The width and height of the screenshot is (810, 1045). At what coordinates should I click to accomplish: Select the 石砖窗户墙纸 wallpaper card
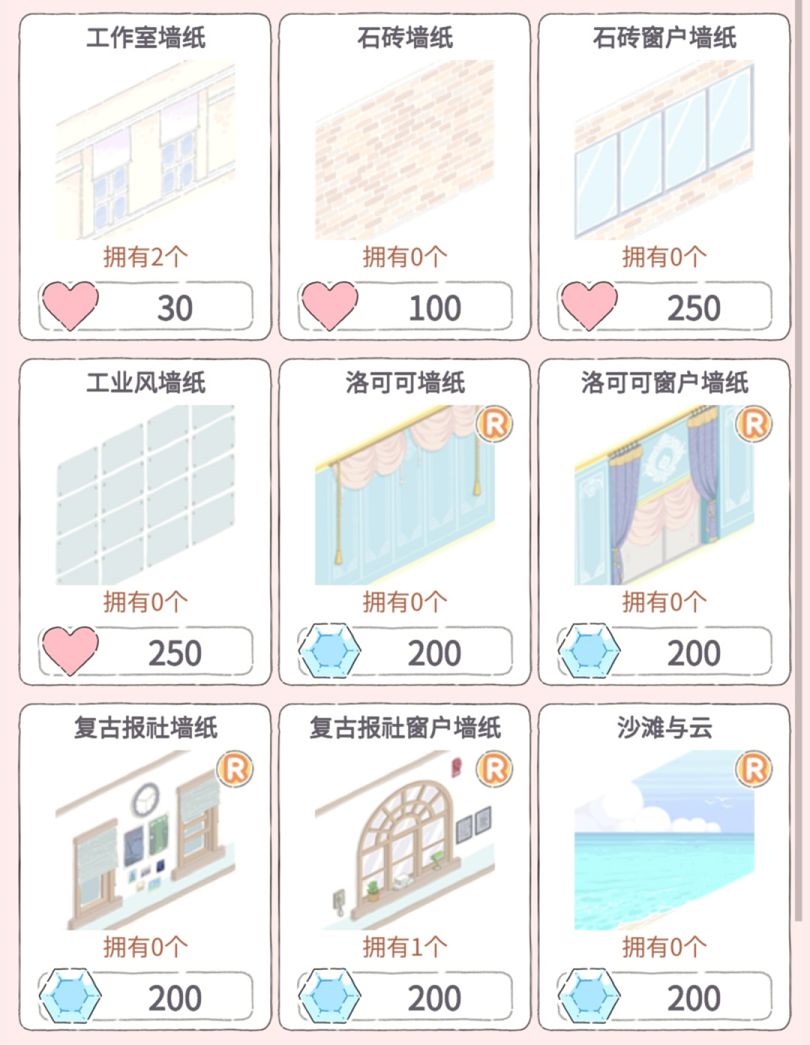point(664,150)
